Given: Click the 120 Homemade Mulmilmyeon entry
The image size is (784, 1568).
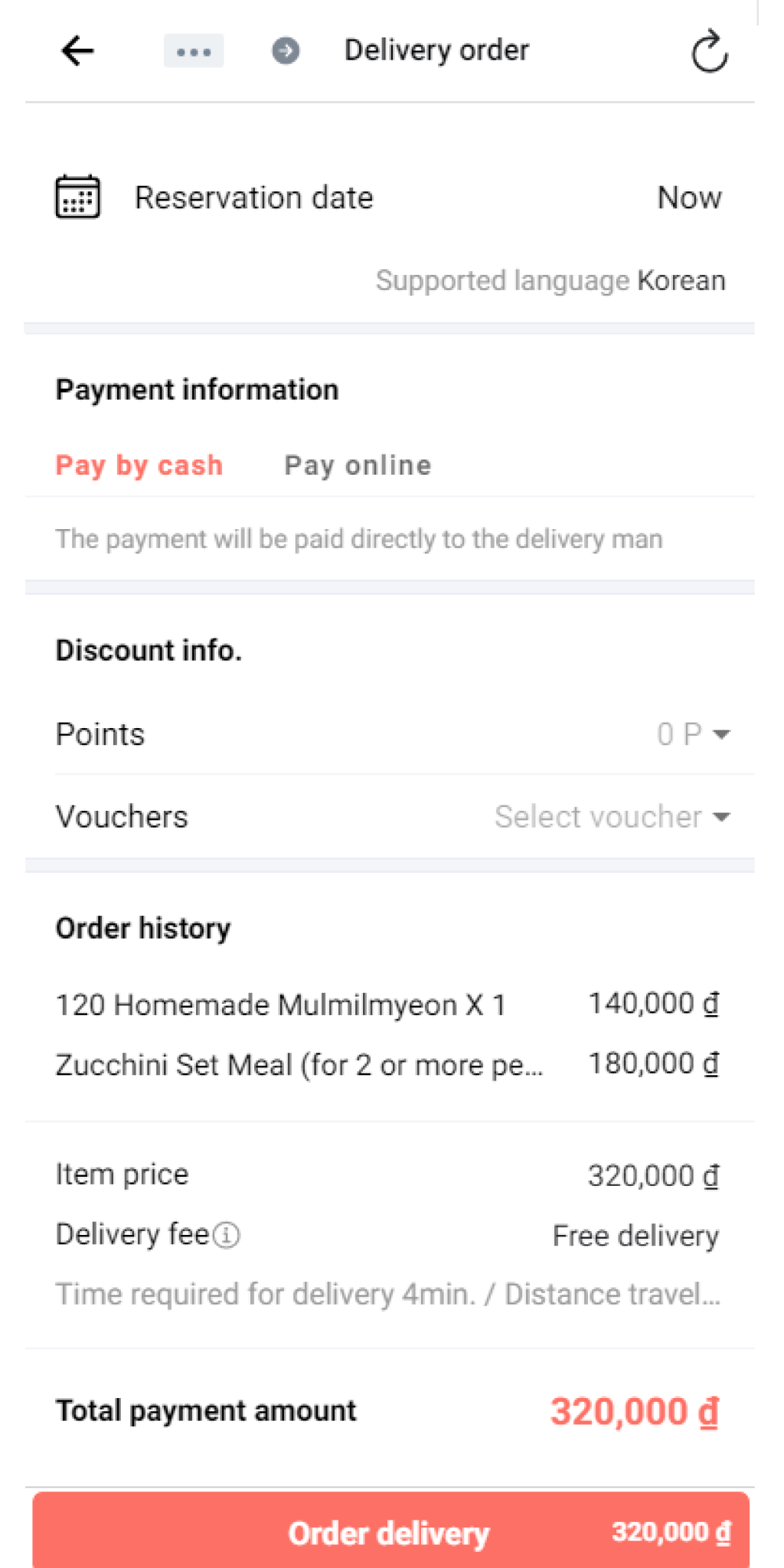Looking at the screenshot, I should (280, 1004).
